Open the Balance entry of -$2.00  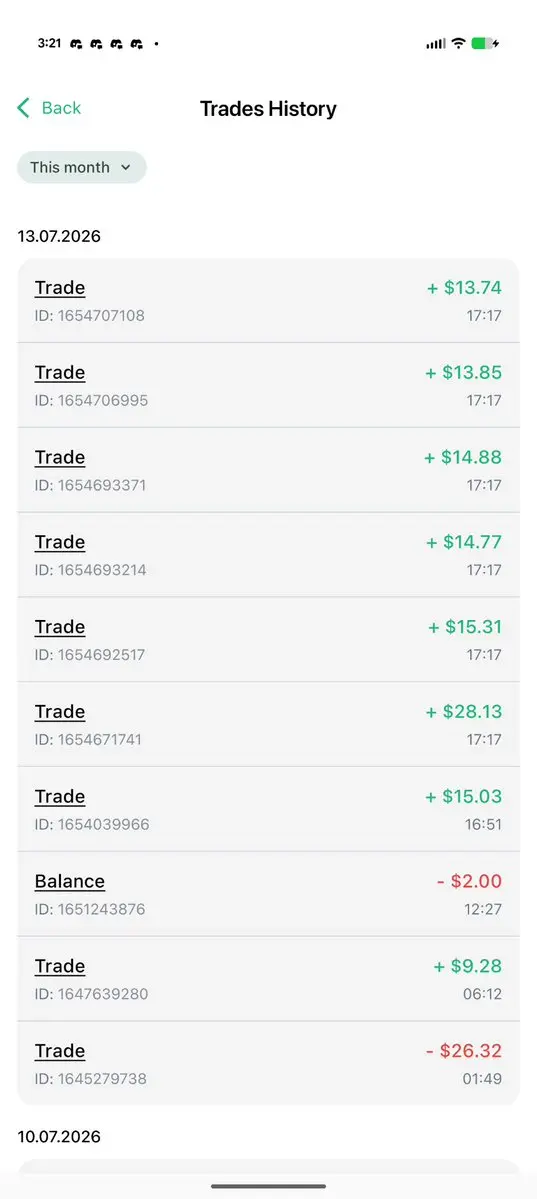[x=268, y=895]
